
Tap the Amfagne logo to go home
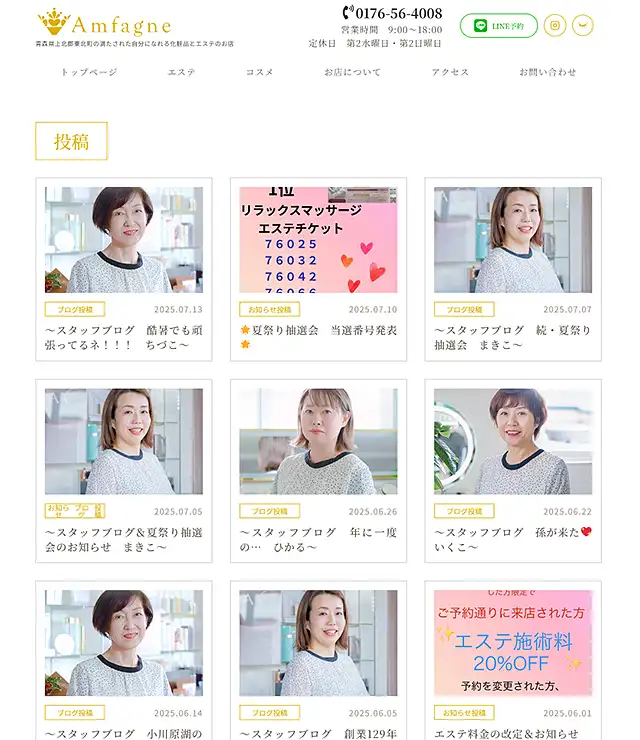pyautogui.click(x=105, y=24)
